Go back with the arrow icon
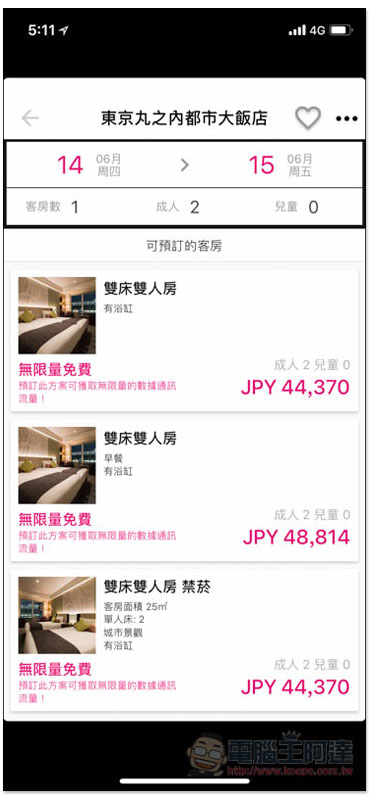Image resolution: width=369 pixels, height=800 pixels. (x=30, y=118)
